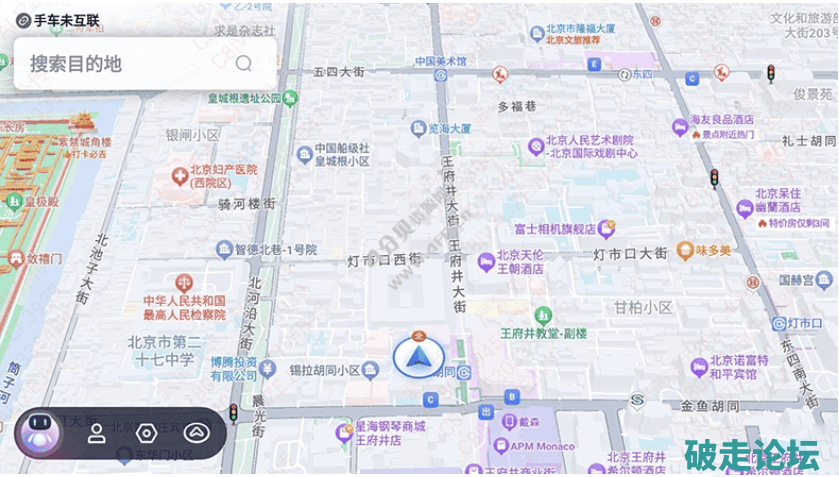839x477 pixels.
Task: Expand the toolbar with the up-arrow icon
Action: coord(196,433)
